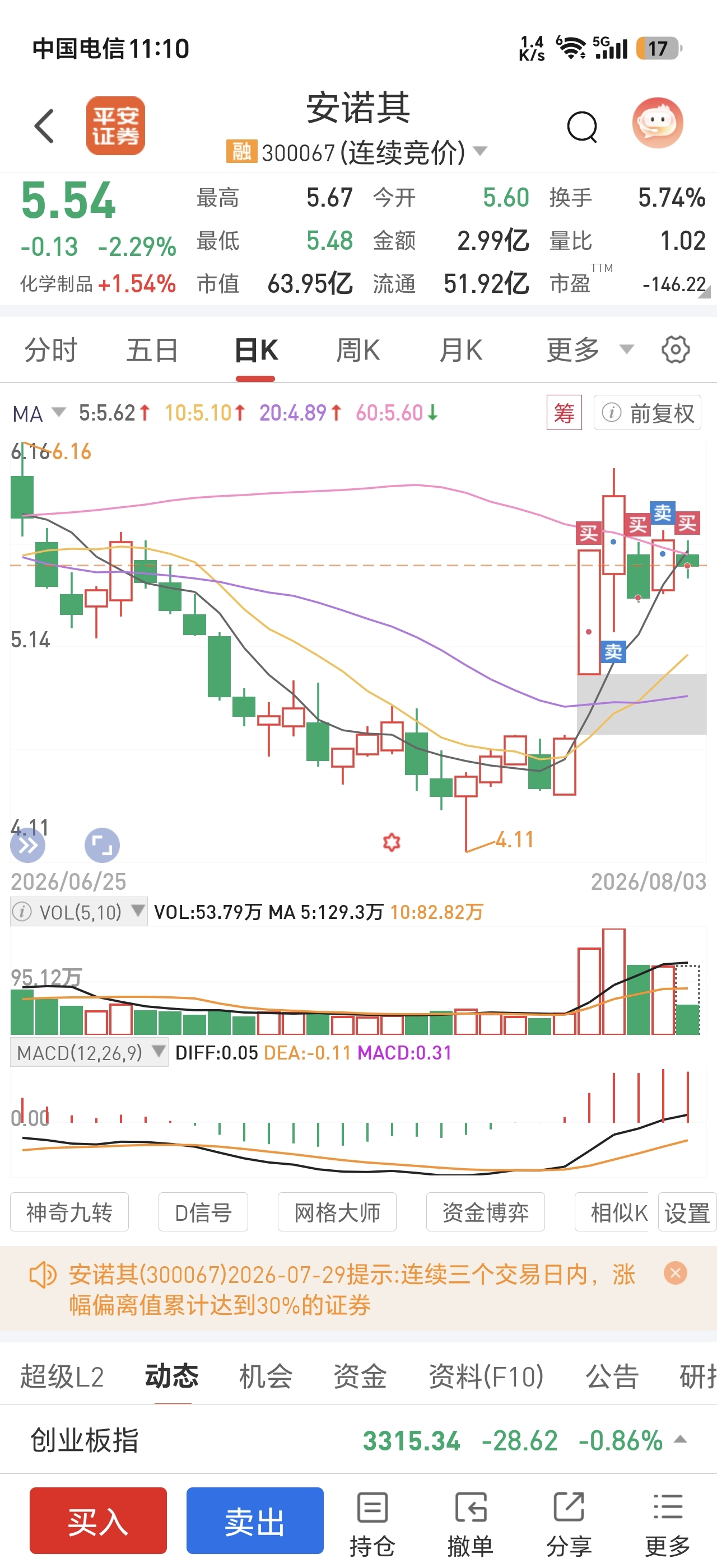Image resolution: width=717 pixels, height=1568 pixels.
Task: Switch to the 周K chart tab
Action: point(358,350)
